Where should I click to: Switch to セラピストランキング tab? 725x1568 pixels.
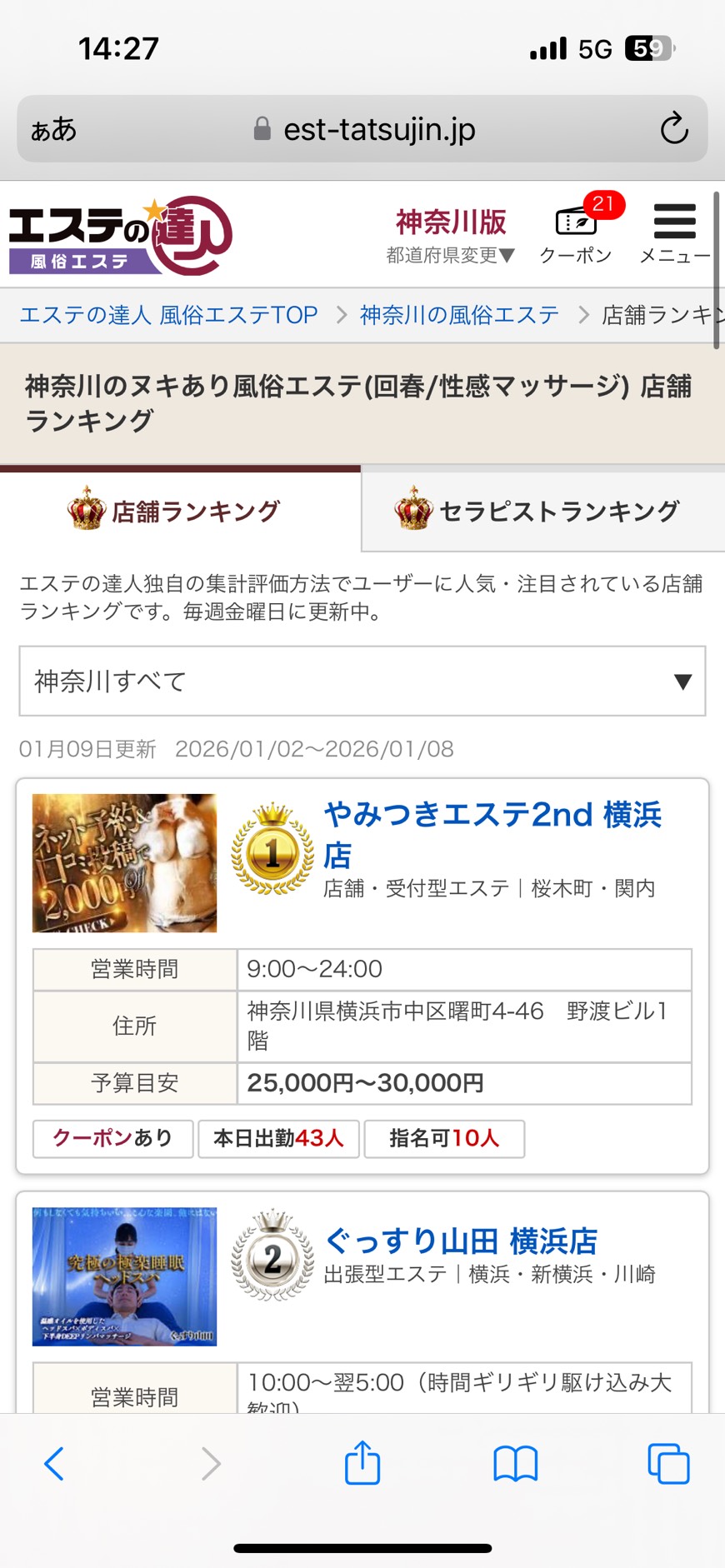(x=542, y=511)
